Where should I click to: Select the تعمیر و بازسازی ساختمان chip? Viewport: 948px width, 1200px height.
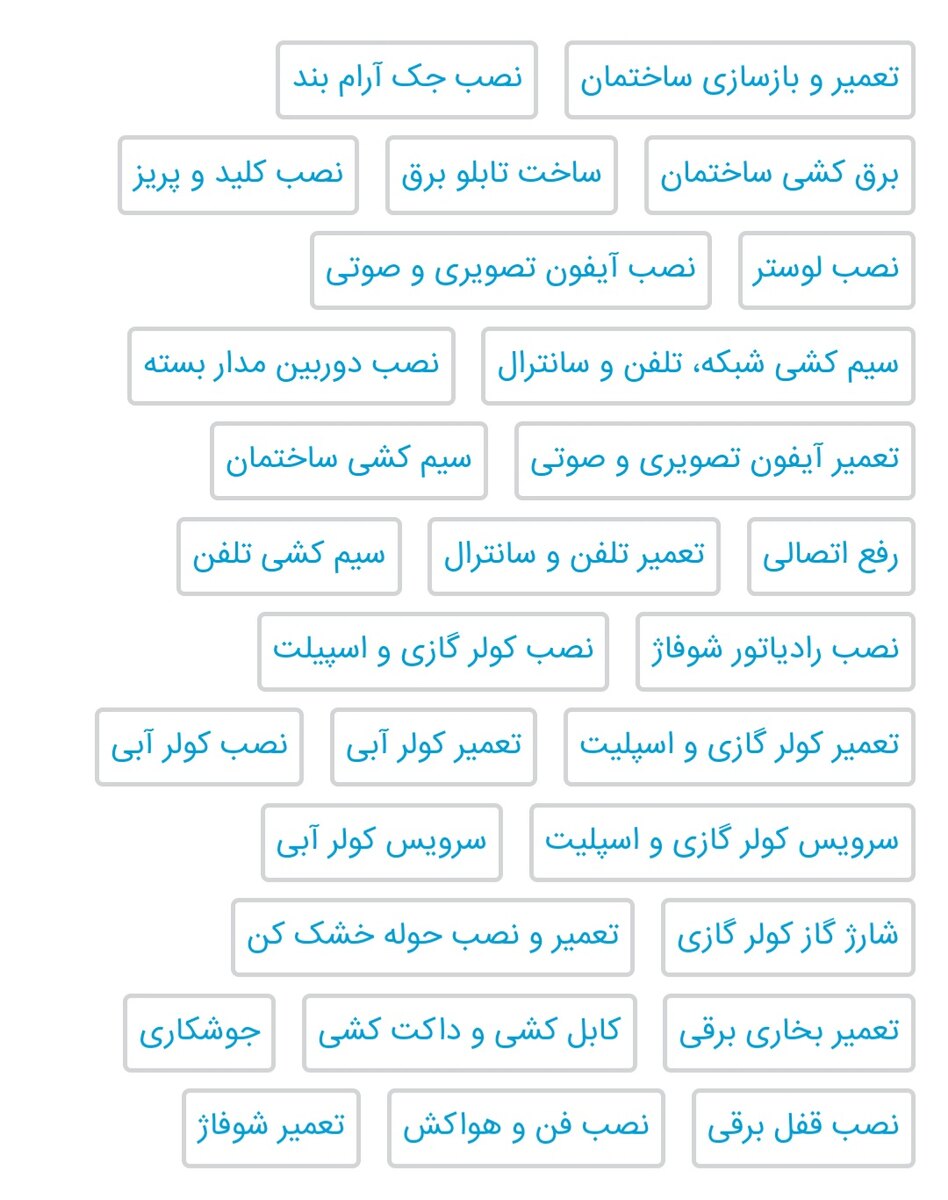[739, 79]
